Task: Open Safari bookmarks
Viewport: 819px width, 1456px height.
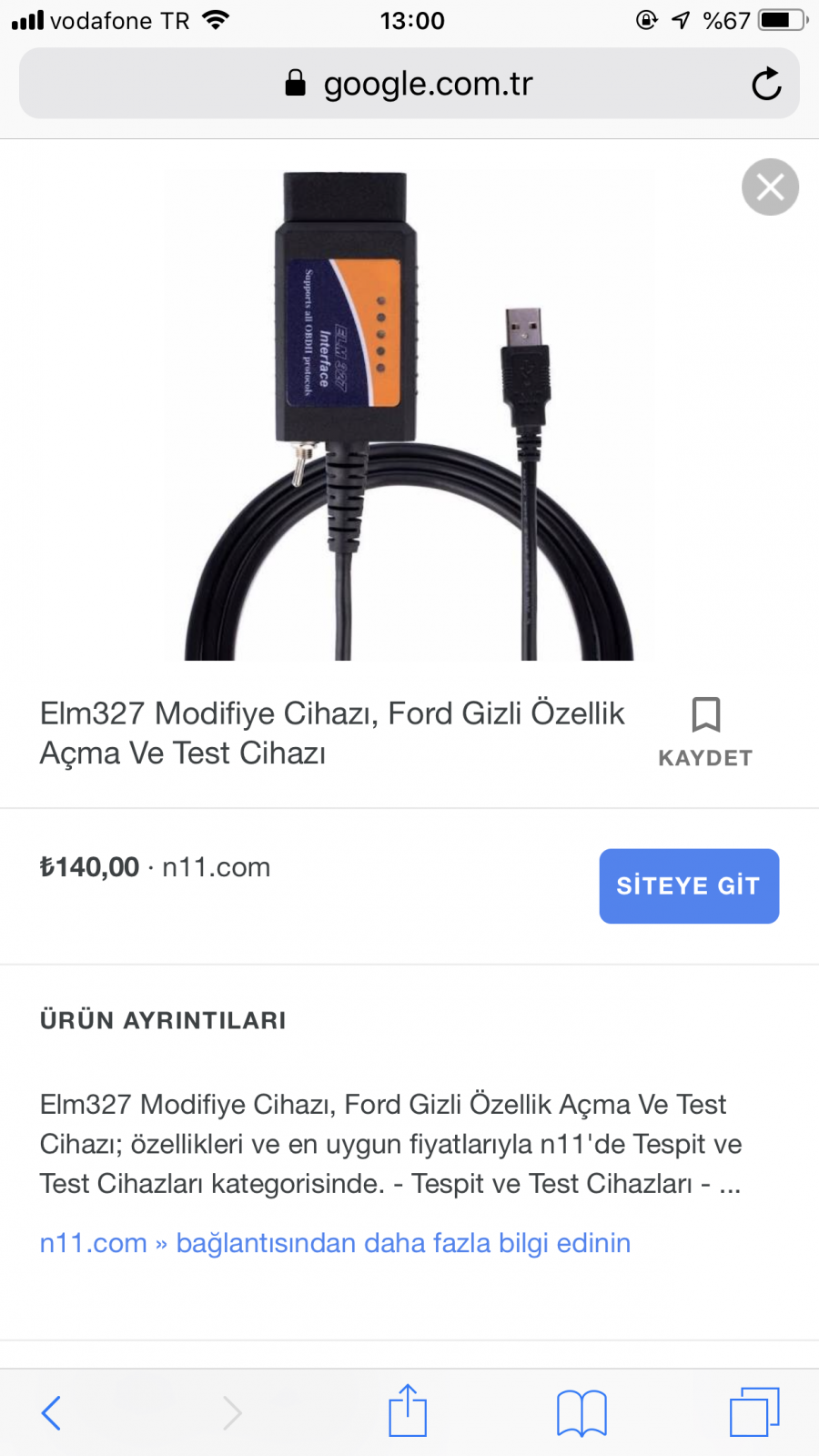Action: (581, 1412)
